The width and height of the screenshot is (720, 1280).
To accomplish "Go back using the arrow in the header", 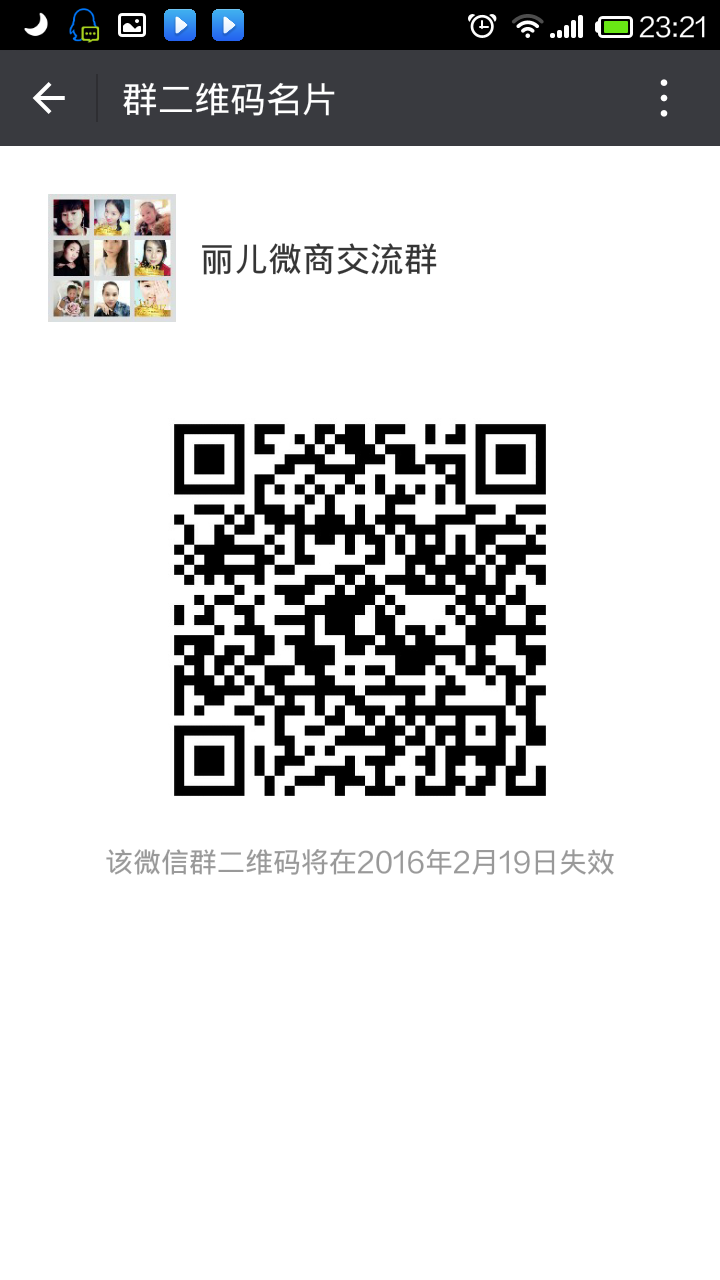I will [x=48, y=98].
